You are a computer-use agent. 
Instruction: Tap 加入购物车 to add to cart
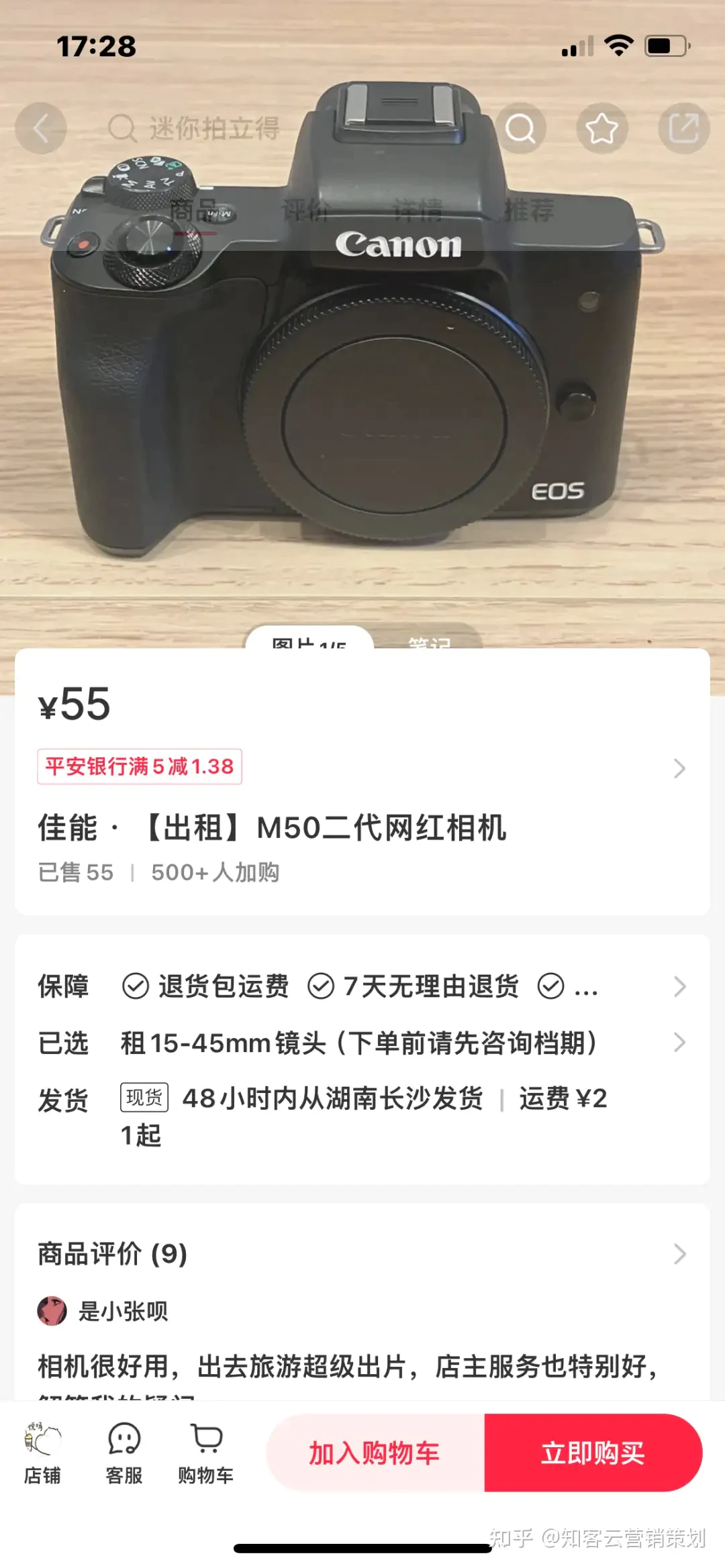tap(375, 1453)
